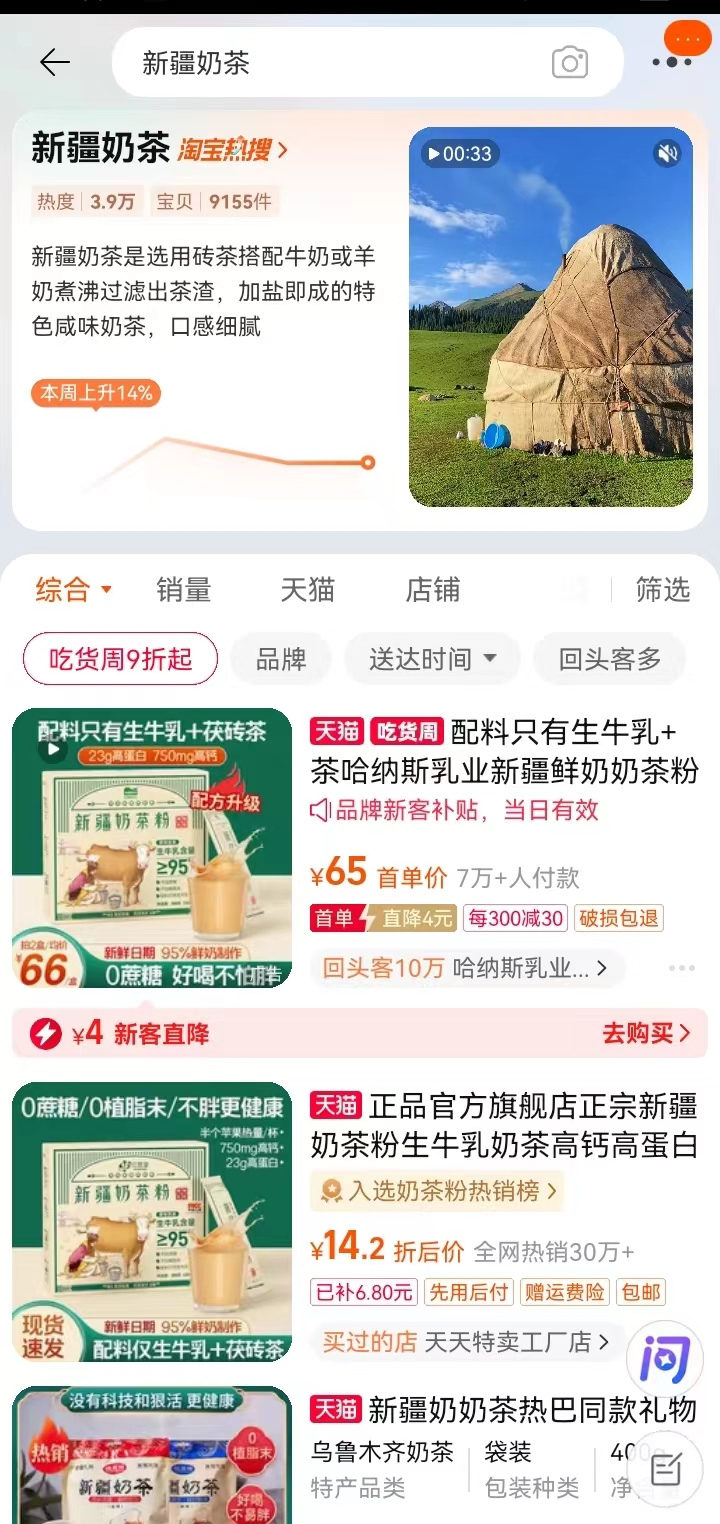Screen dimensions: 720x1524
Task: Open the 筛选 filter panel
Action: [662, 590]
